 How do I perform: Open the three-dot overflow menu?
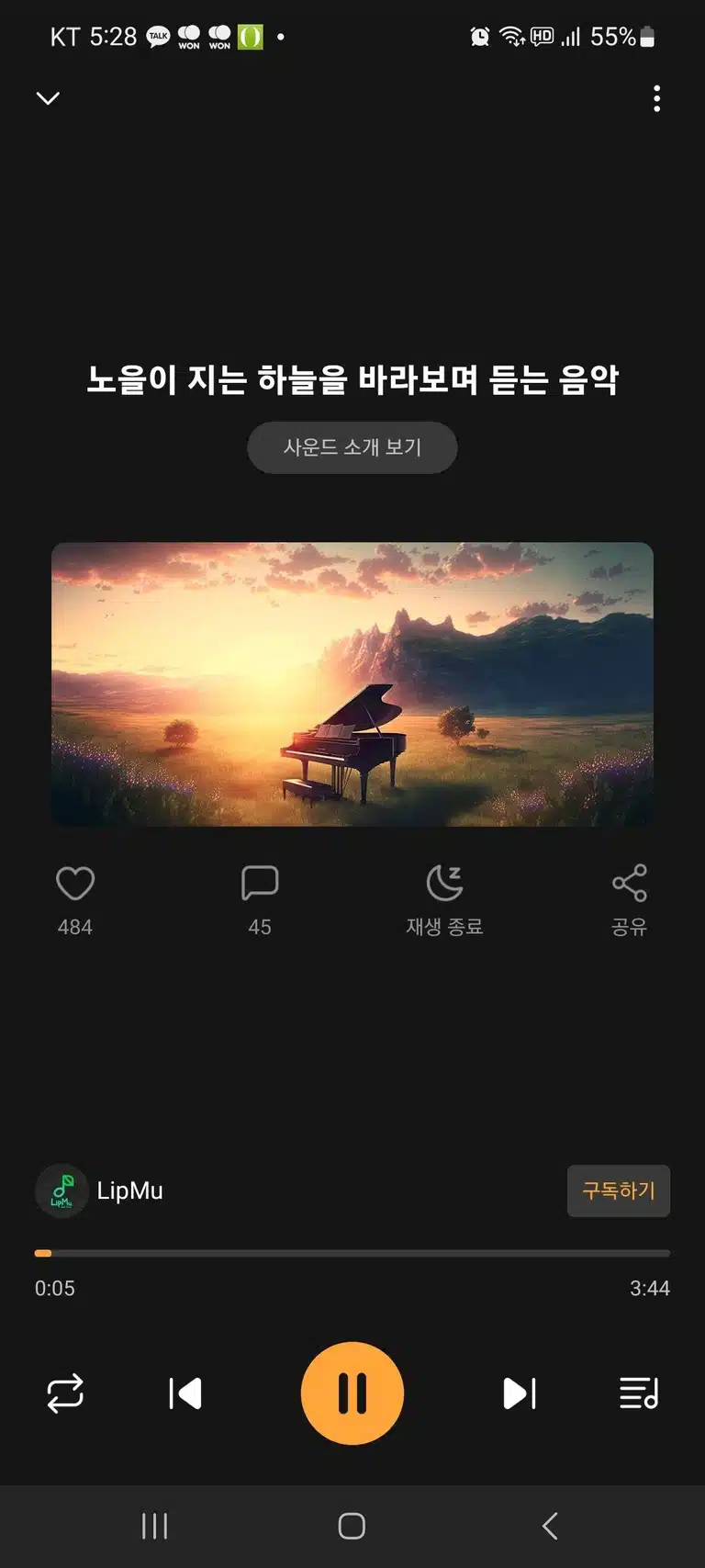coord(656,98)
